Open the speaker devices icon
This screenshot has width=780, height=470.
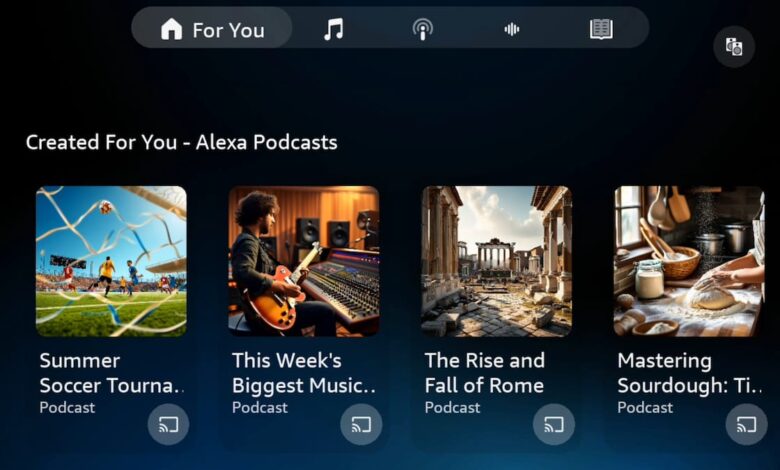[x=734, y=47]
